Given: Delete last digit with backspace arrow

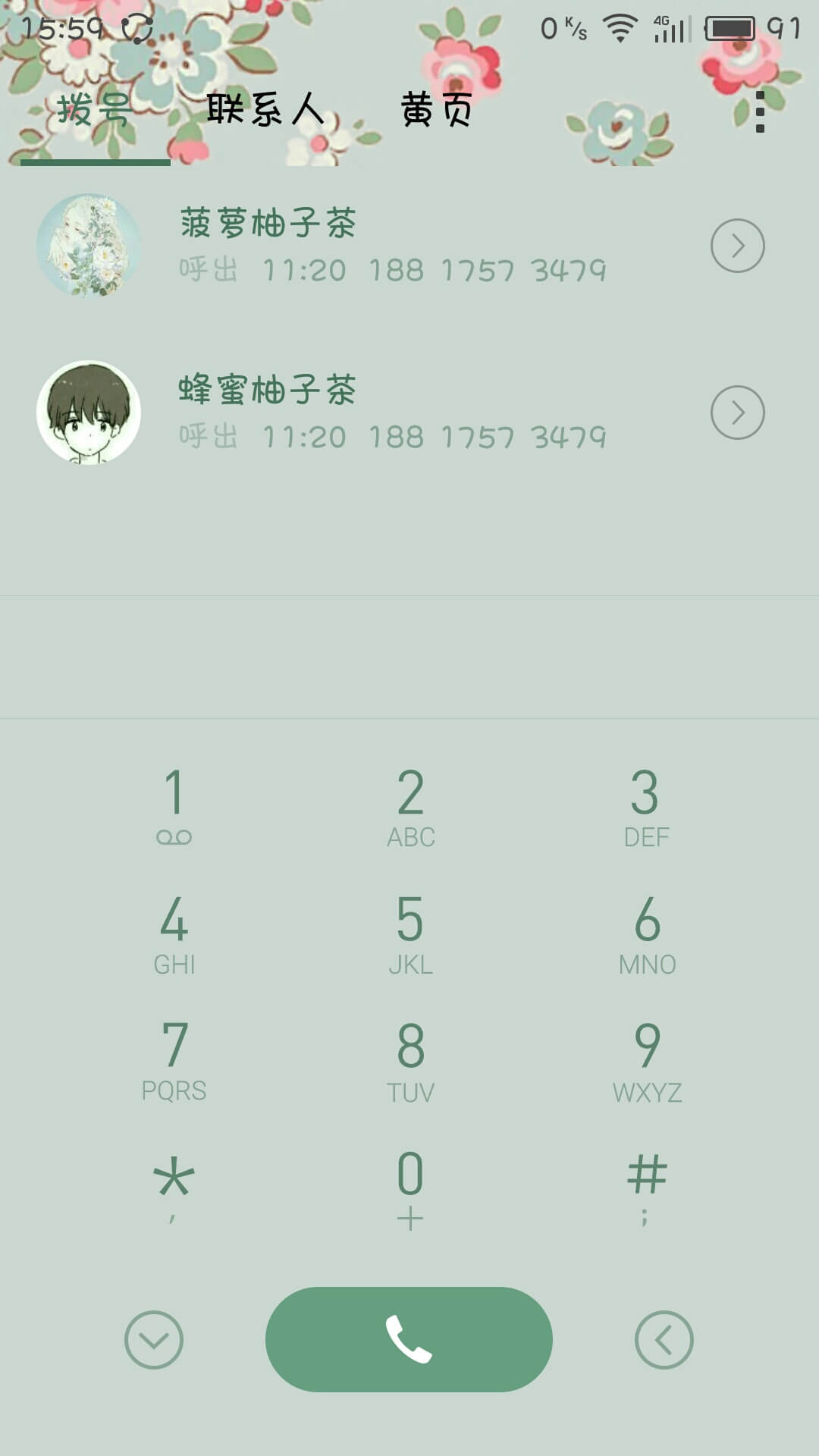Looking at the screenshot, I should click(664, 1340).
